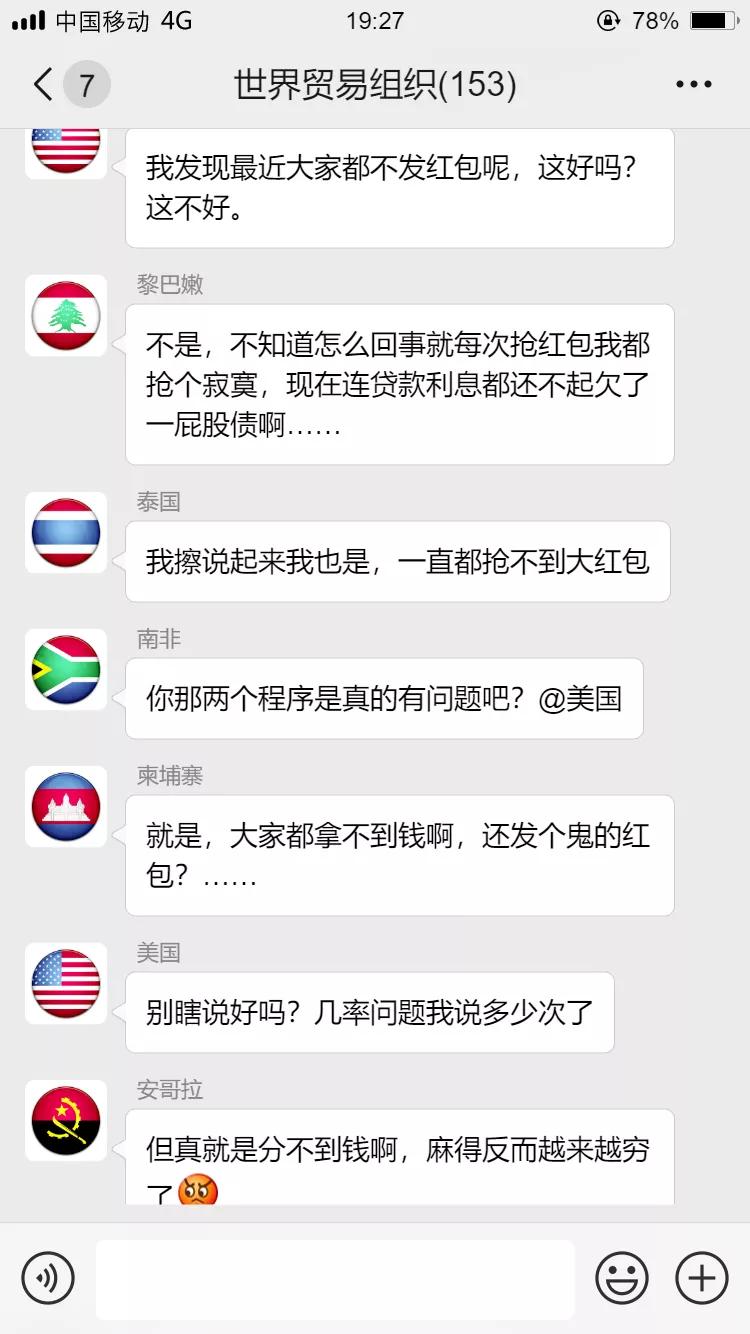Tap the American flag avatar of 美国

click(x=65, y=984)
